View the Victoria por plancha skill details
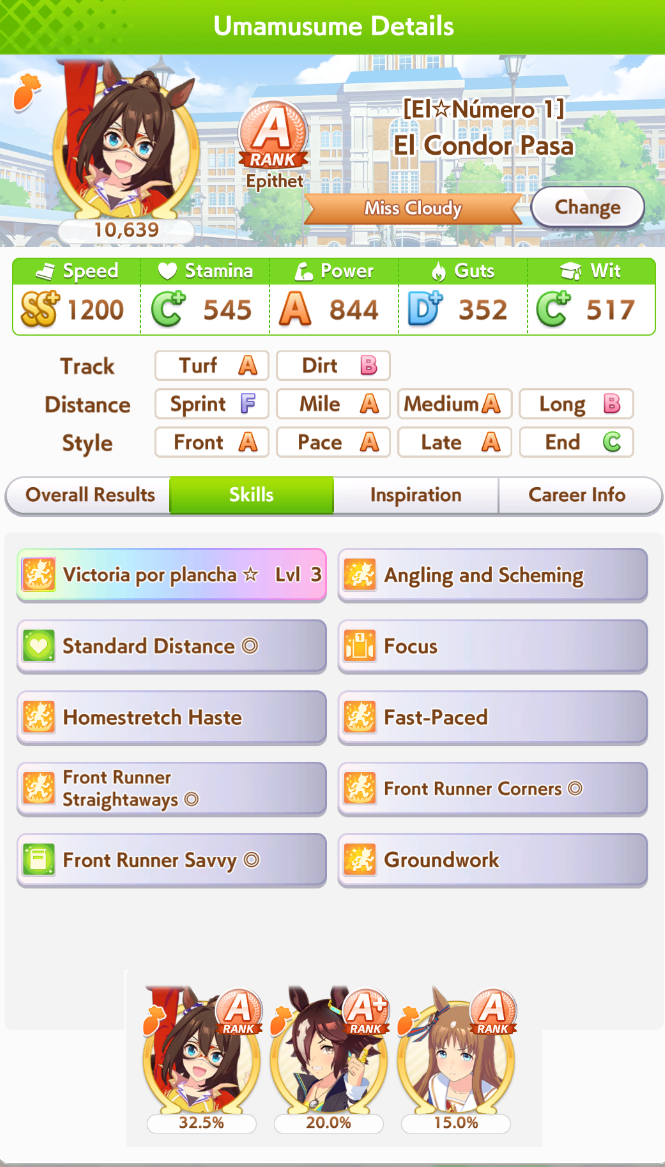The width and height of the screenshot is (665, 1167). point(172,575)
